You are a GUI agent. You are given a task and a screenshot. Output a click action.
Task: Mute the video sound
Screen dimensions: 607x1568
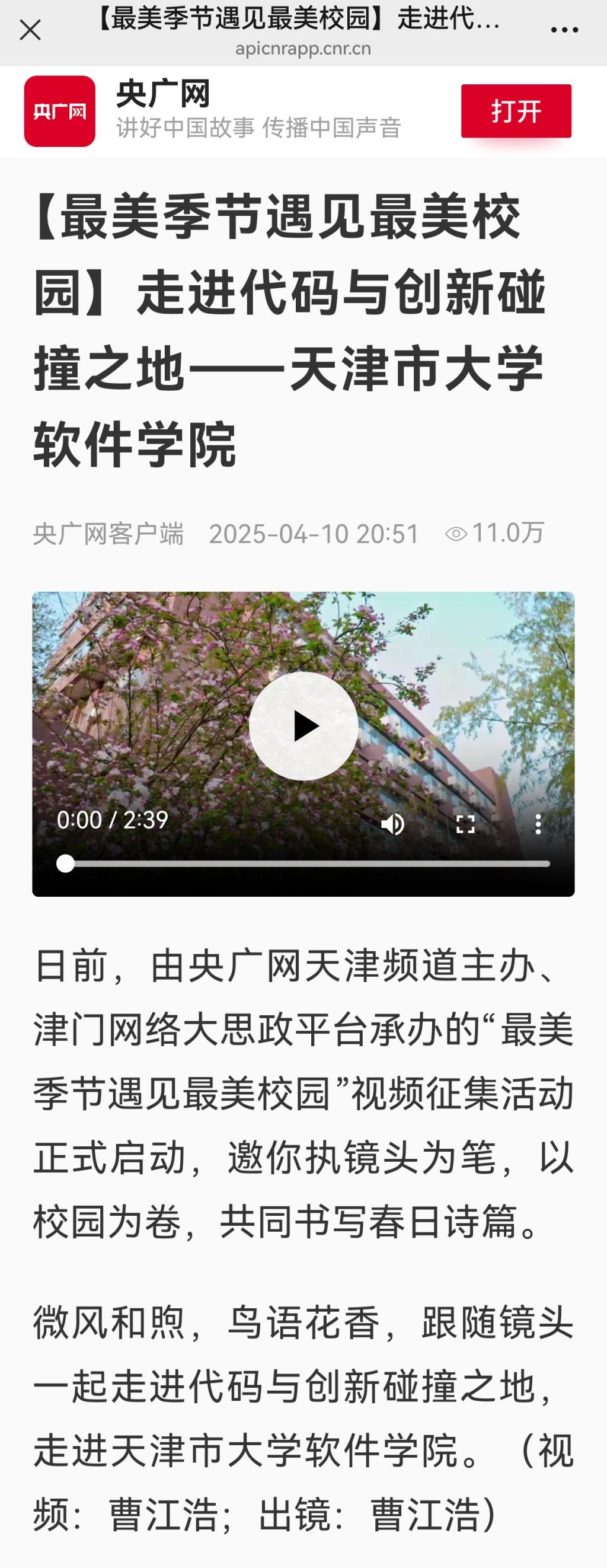point(393,824)
